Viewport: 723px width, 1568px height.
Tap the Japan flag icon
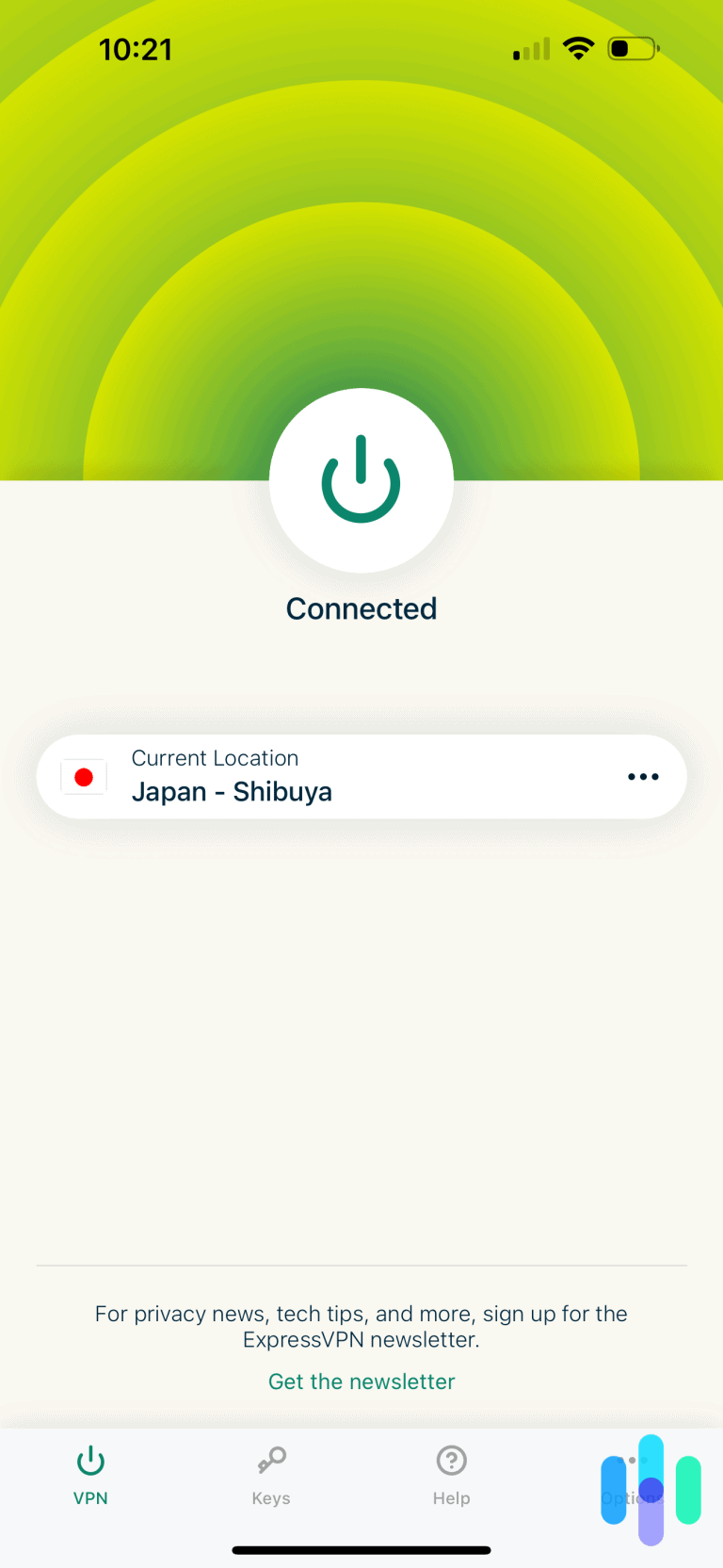pyautogui.click(x=84, y=776)
